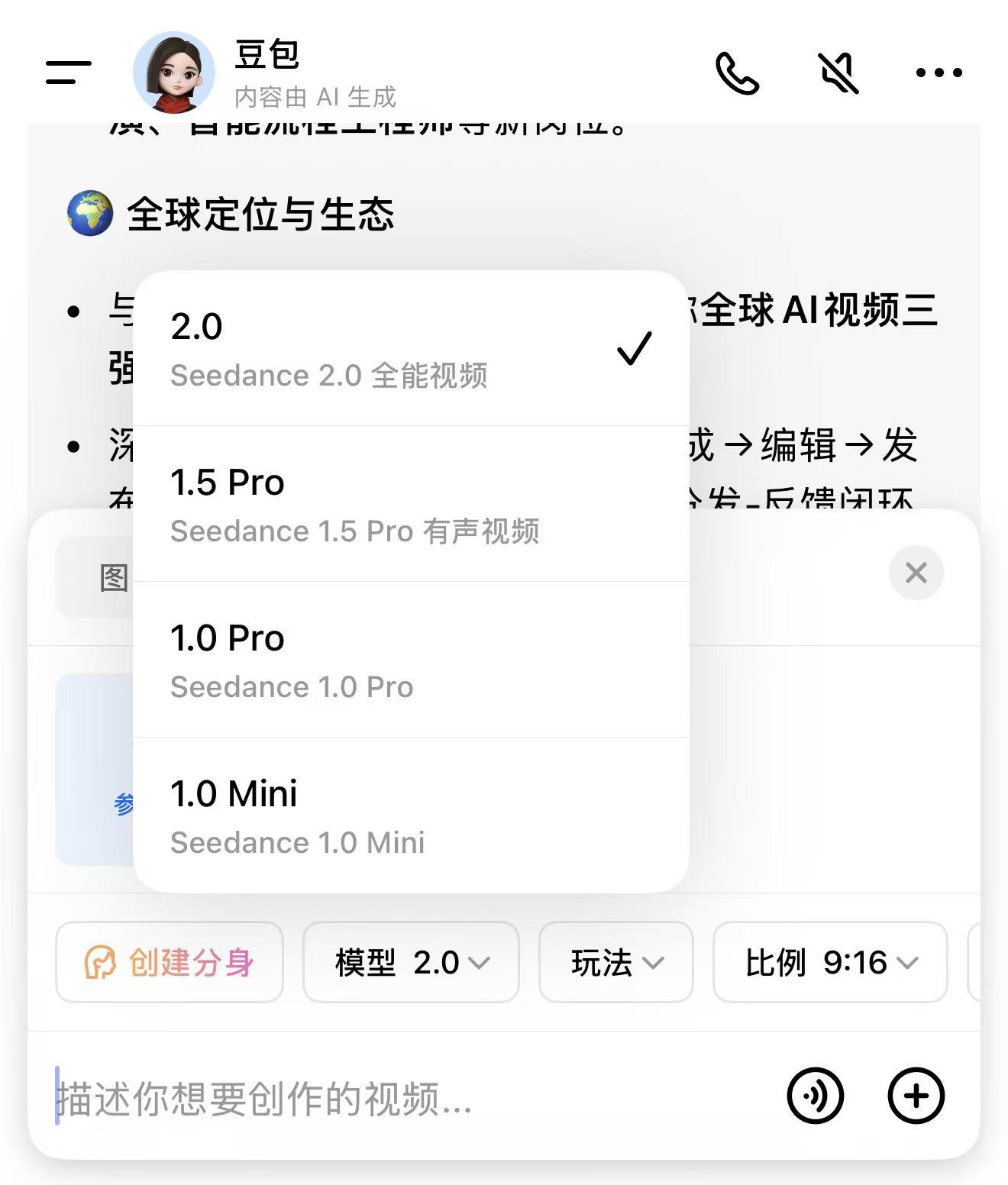Open the 比例 9:16 ratio dropdown

pyautogui.click(x=829, y=962)
